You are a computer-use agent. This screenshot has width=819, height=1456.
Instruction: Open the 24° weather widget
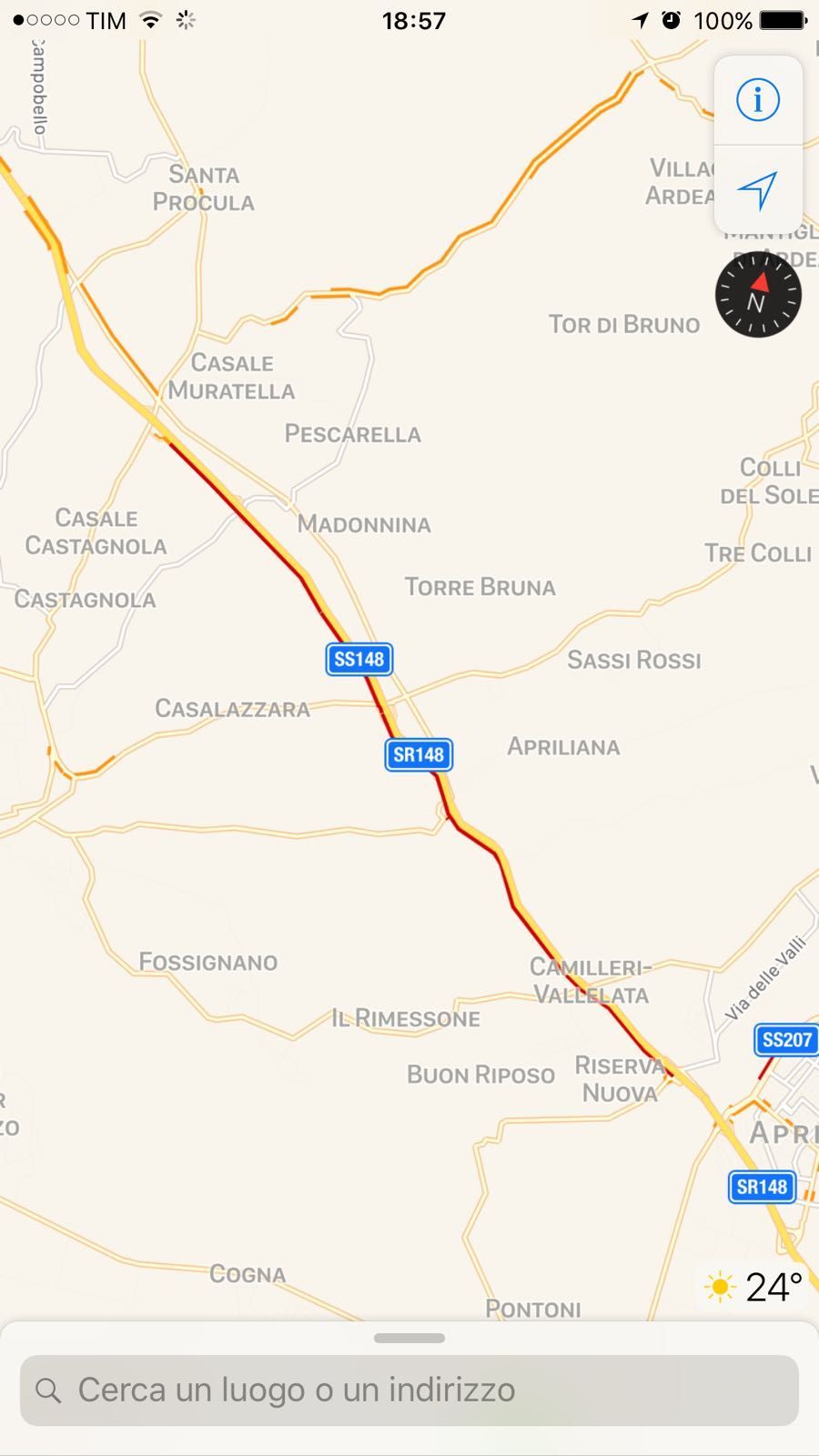click(753, 1287)
